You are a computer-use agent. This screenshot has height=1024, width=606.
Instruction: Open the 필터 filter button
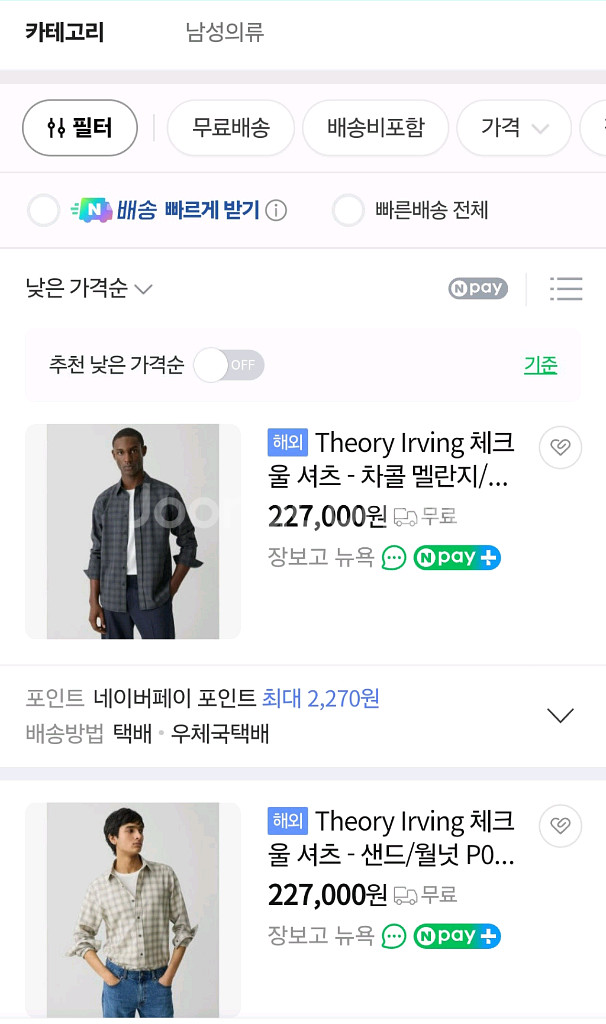tap(79, 128)
